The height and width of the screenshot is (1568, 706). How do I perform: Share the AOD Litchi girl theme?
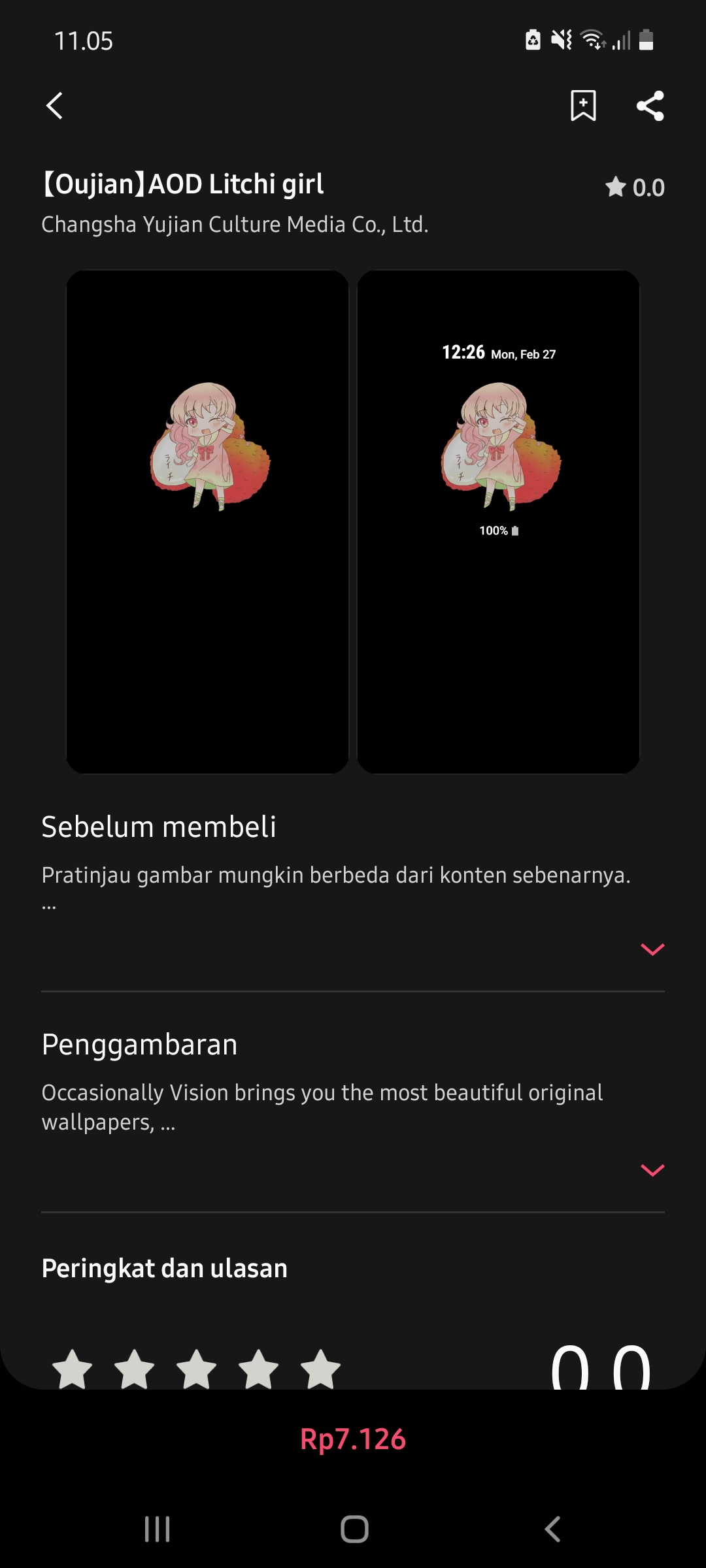tap(650, 106)
